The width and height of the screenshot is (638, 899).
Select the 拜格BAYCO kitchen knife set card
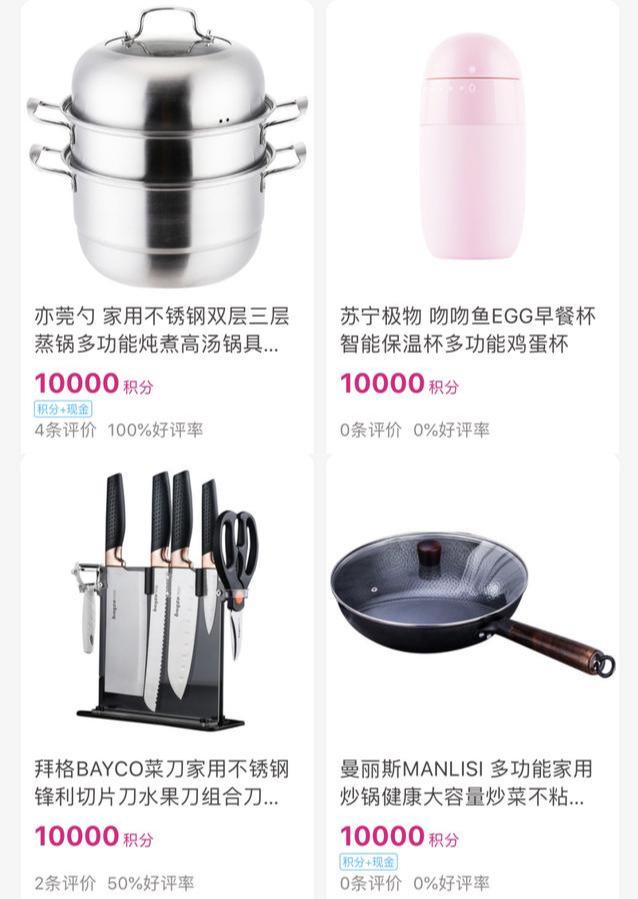tap(166, 600)
